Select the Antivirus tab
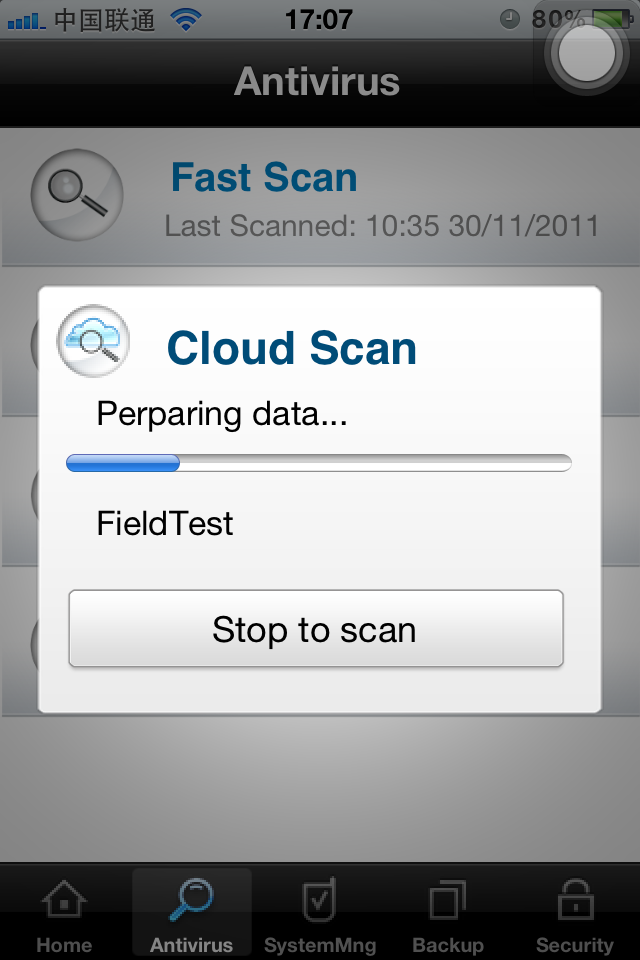640x960 pixels. coord(191,914)
